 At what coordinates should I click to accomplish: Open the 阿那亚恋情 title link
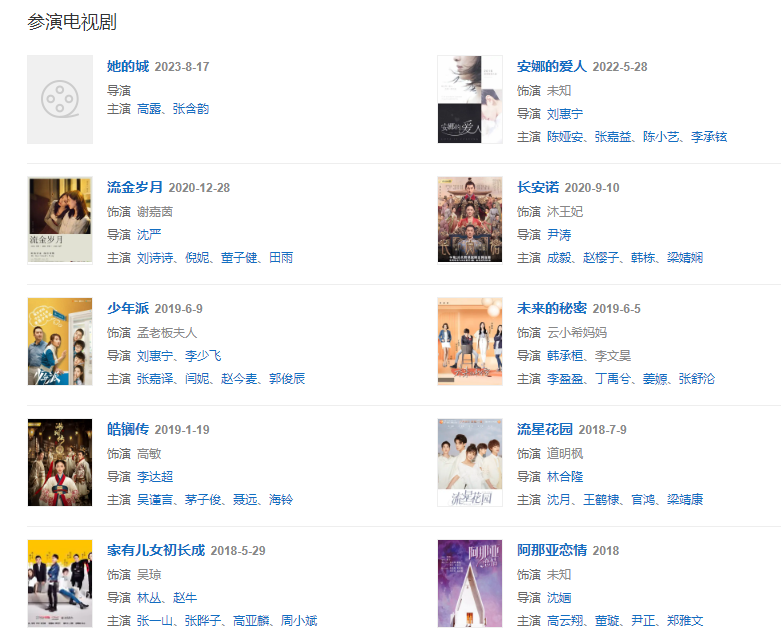551,551
